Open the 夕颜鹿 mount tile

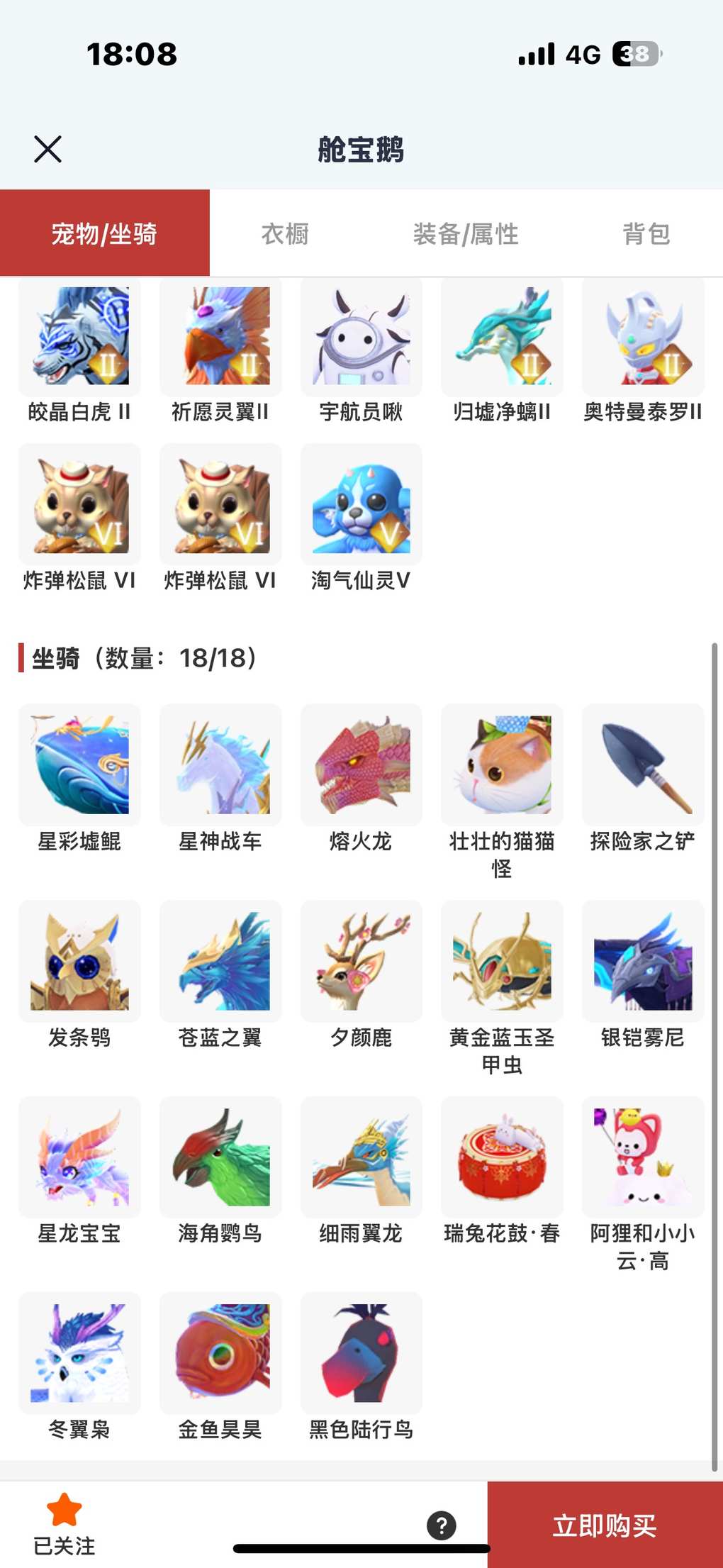pyautogui.click(x=361, y=962)
